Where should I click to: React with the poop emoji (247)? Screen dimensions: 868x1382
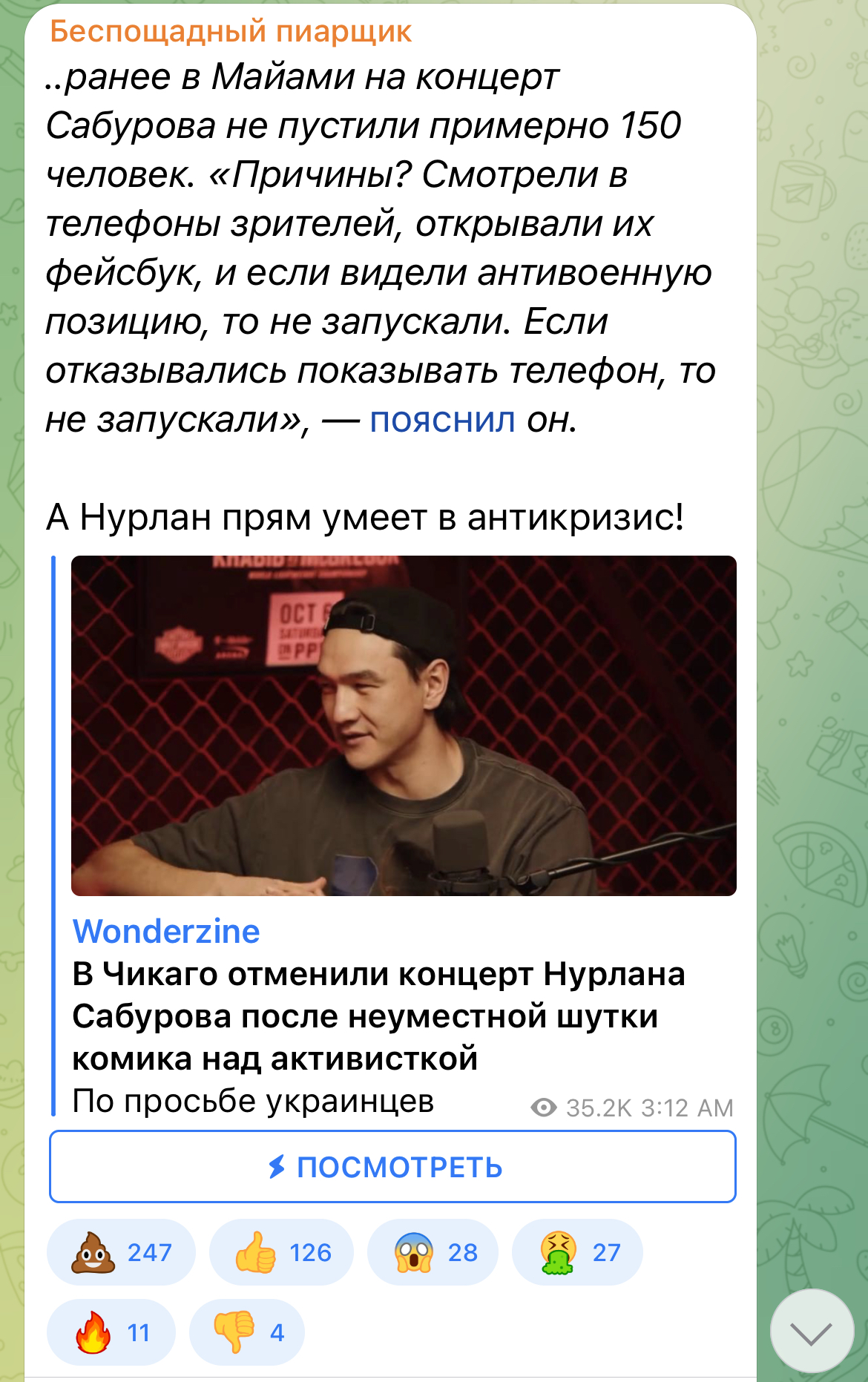coord(121,1252)
